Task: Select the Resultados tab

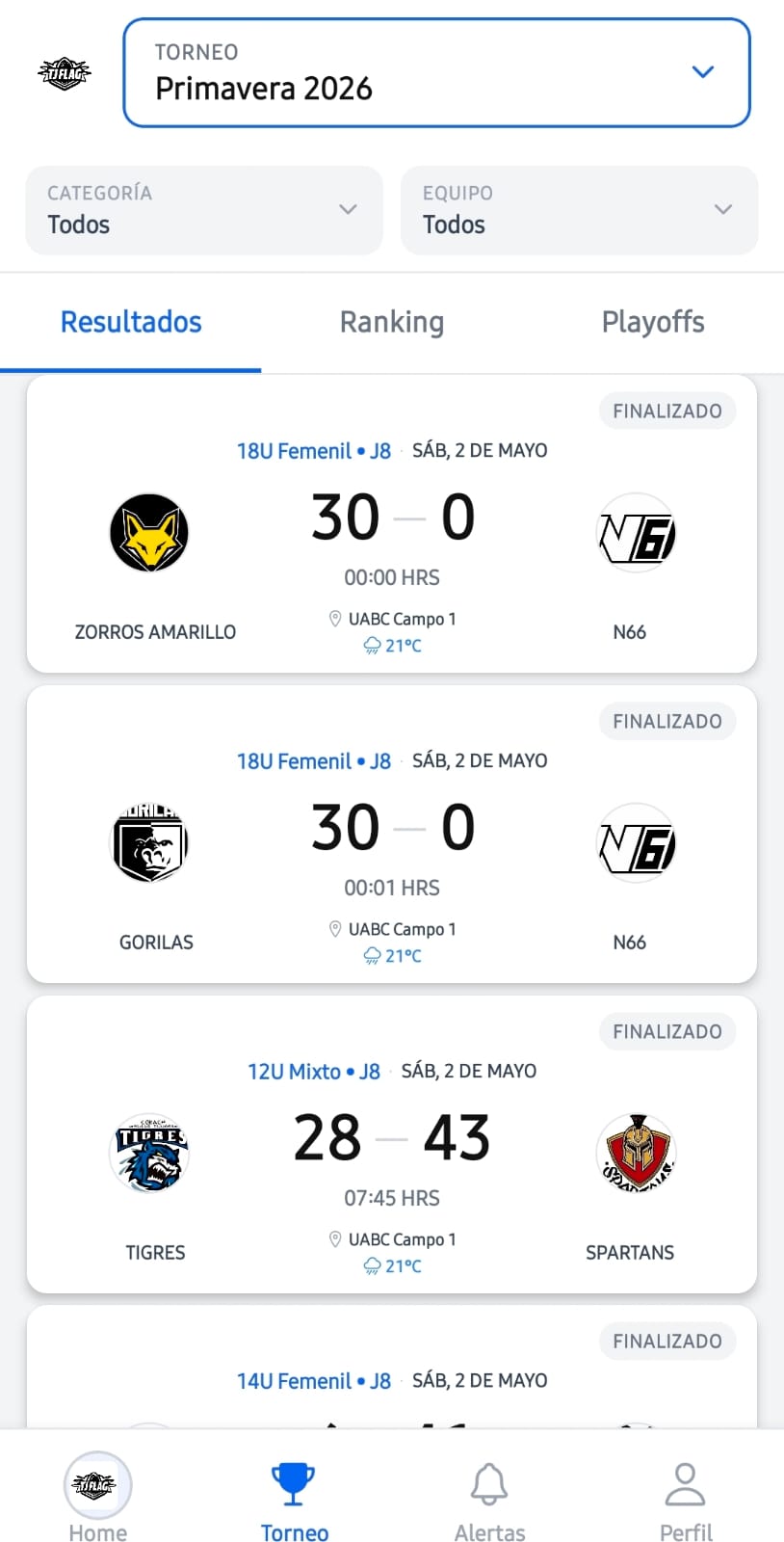Action: (x=131, y=322)
